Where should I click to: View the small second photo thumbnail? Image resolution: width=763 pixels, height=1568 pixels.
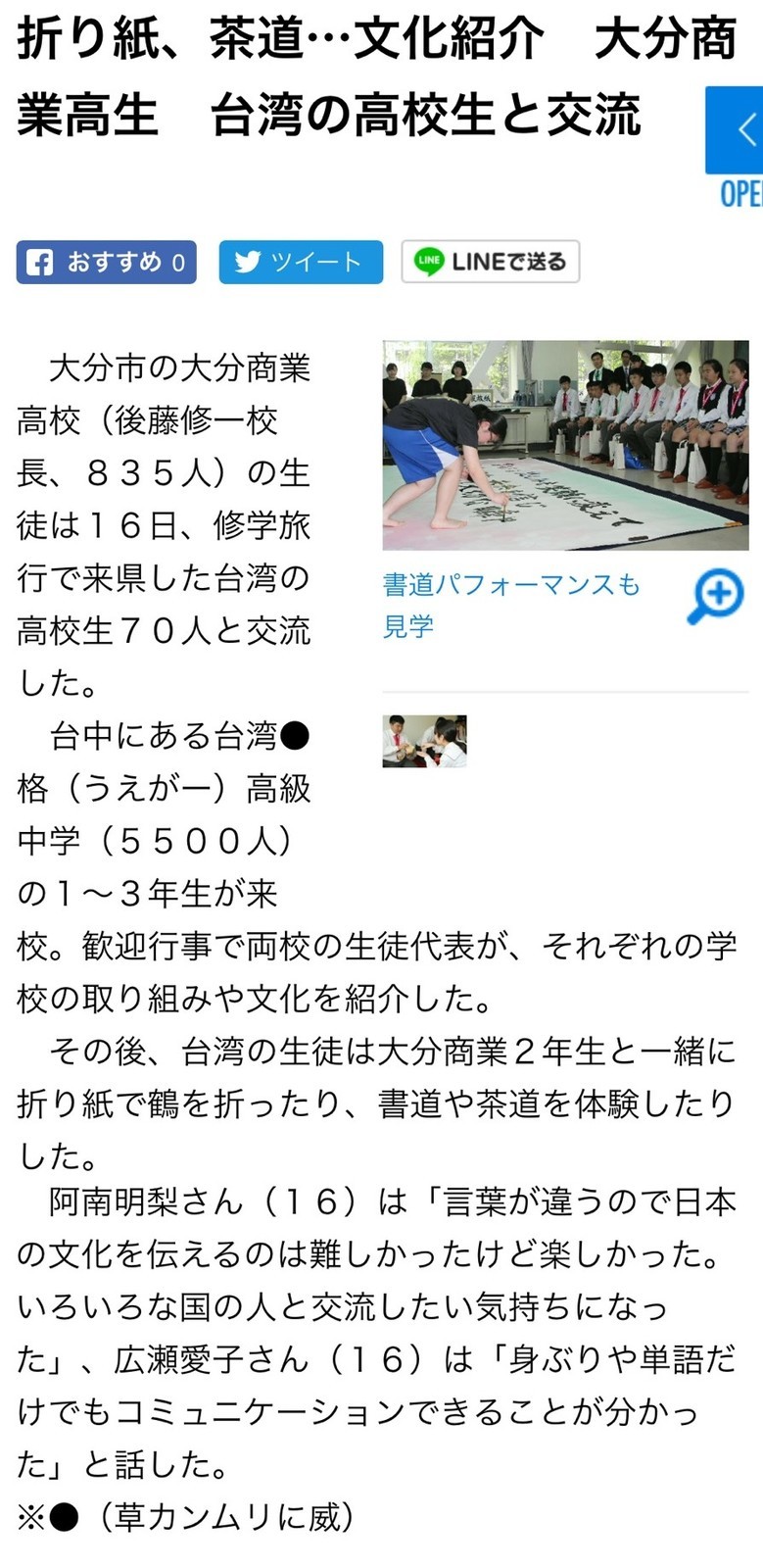[x=424, y=741]
